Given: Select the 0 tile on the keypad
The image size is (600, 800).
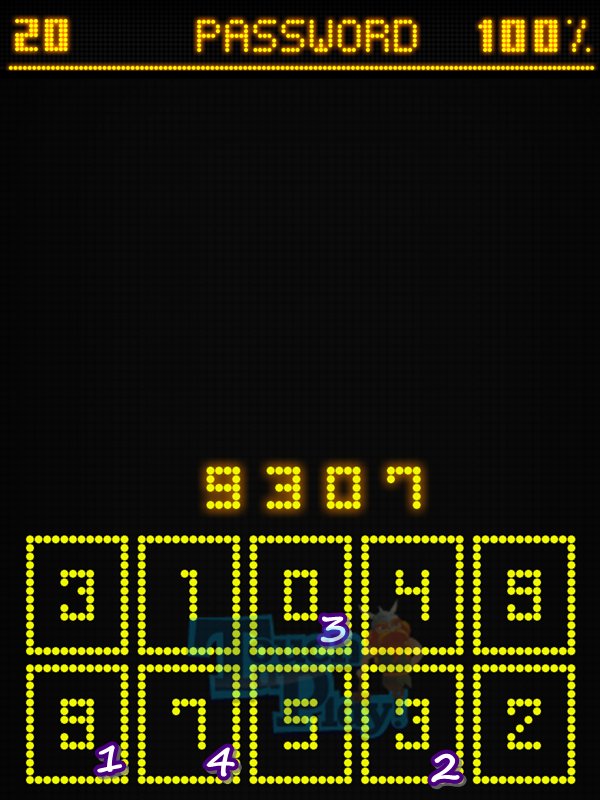Looking at the screenshot, I should (x=300, y=595).
